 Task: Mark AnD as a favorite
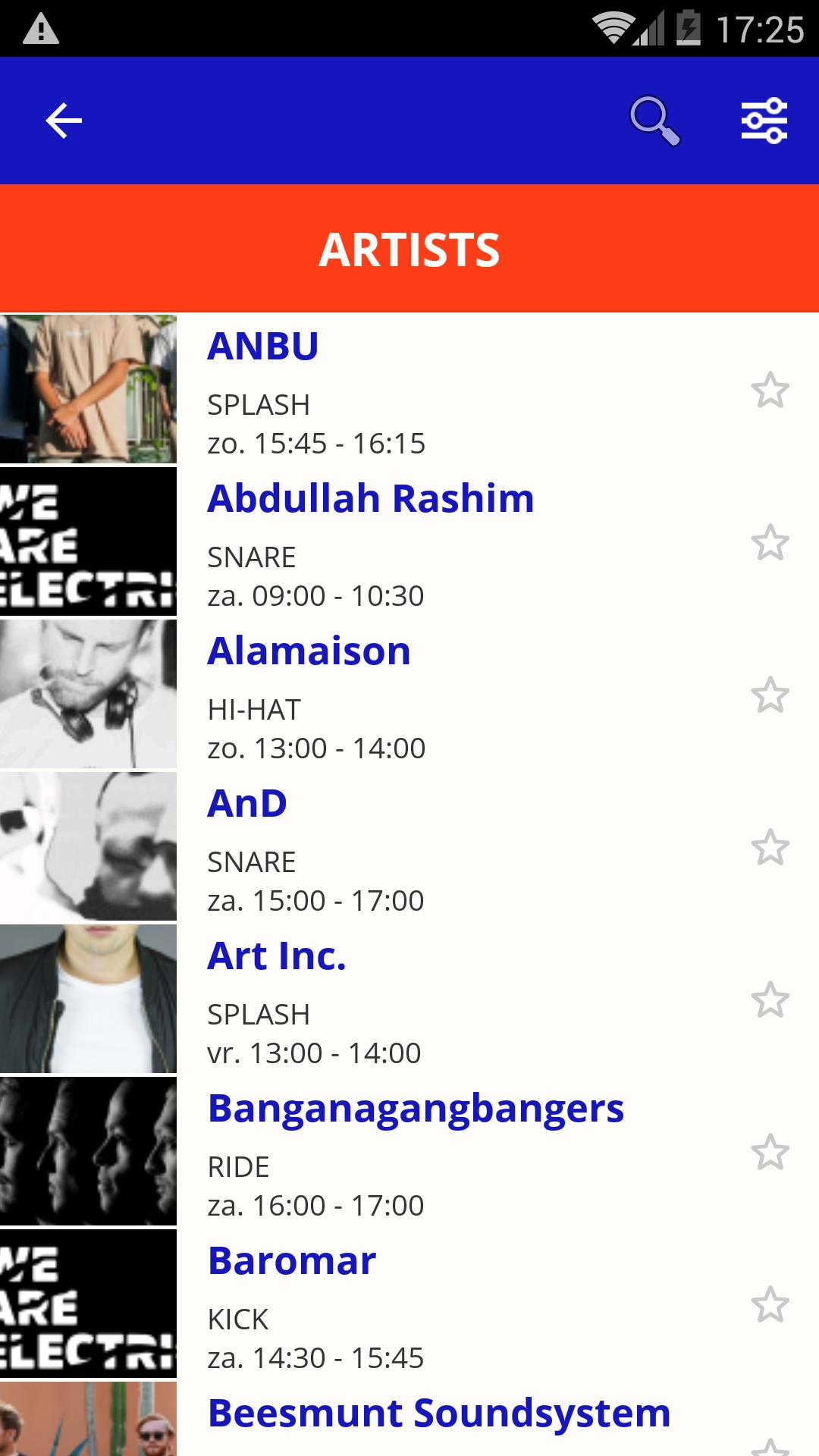pos(770,847)
